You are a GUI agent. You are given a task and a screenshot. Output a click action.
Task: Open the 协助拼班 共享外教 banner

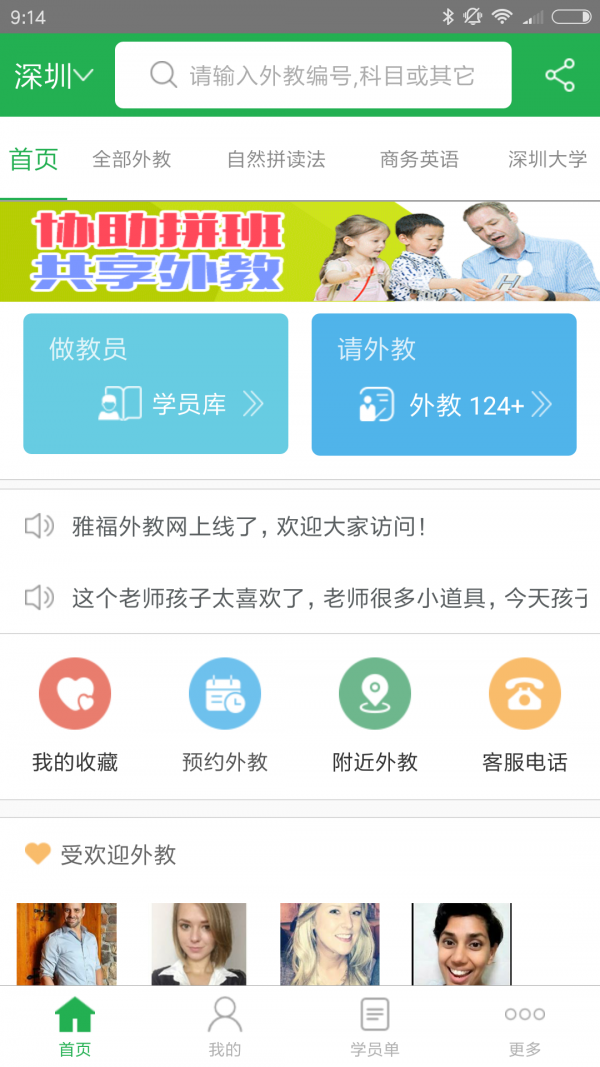pos(300,251)
